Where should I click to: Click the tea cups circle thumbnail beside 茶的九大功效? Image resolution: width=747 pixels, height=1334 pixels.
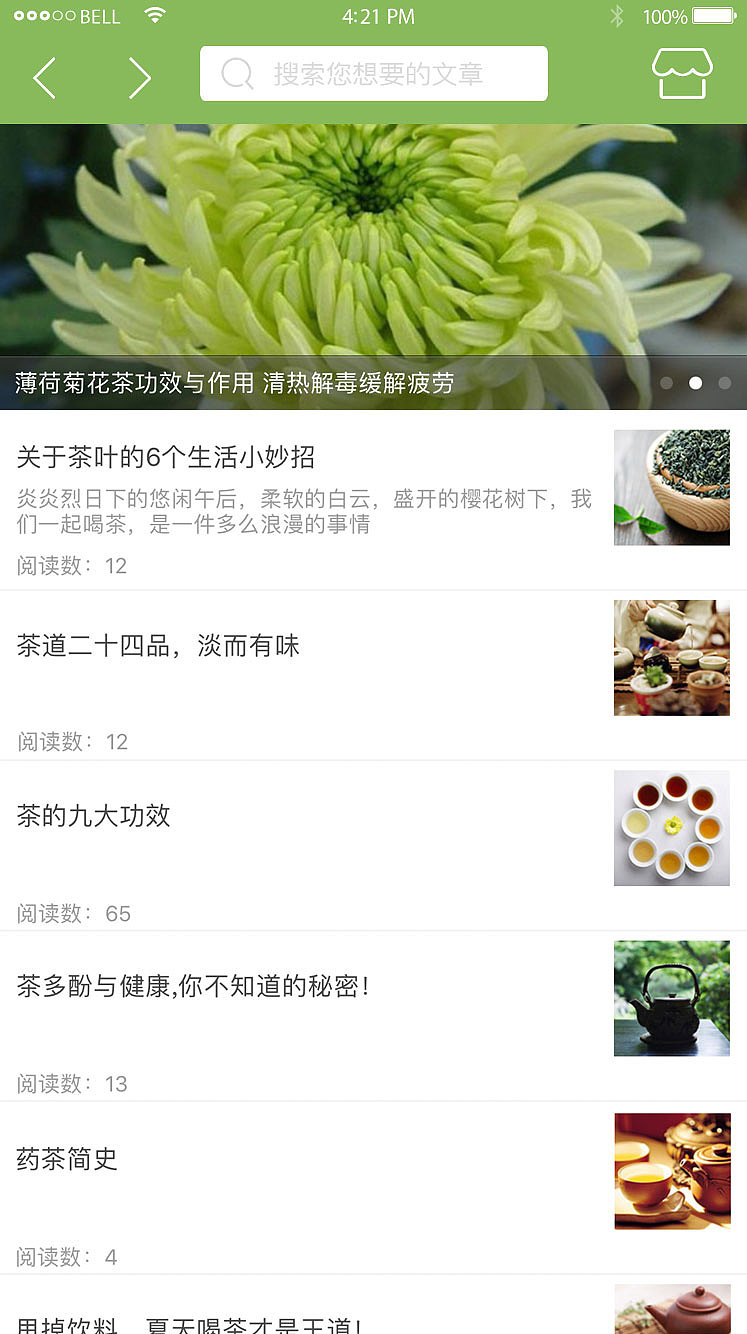click(671, 827)
